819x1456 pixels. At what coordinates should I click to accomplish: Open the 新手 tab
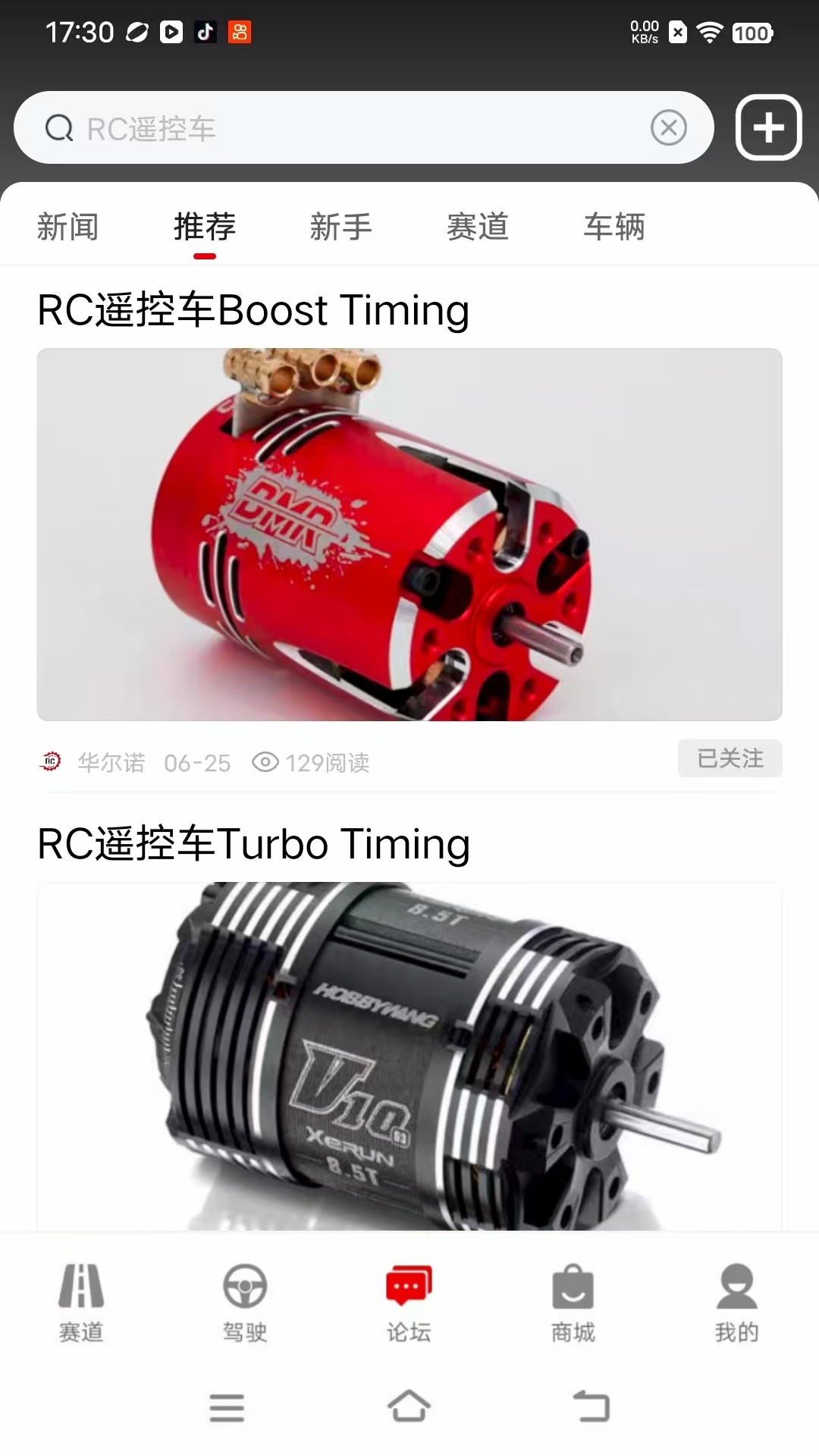tap(340, 227)
